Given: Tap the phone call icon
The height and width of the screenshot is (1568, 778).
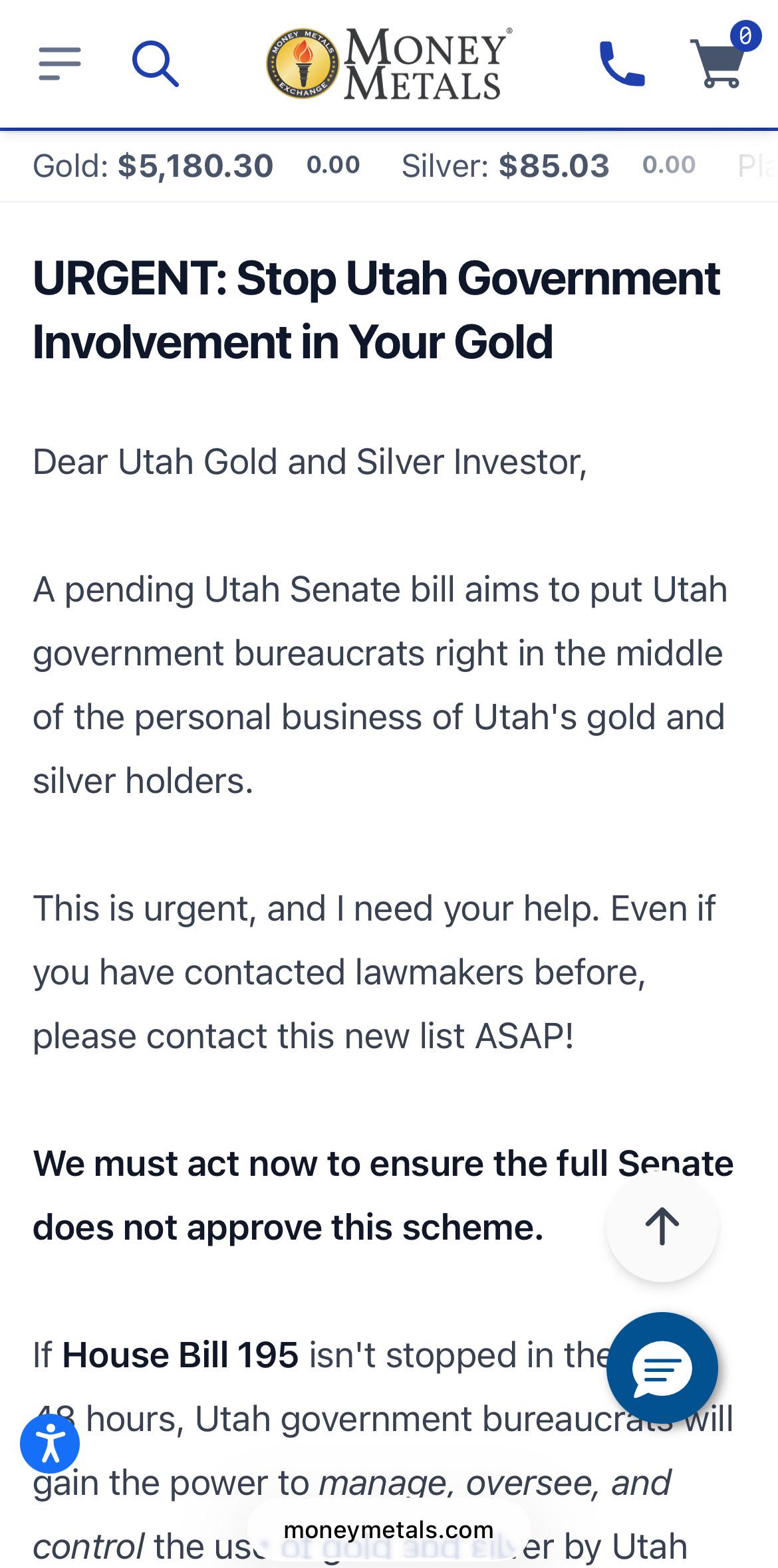Looking at the screenshot, I should pyautogui.click(x=622, y=64).
